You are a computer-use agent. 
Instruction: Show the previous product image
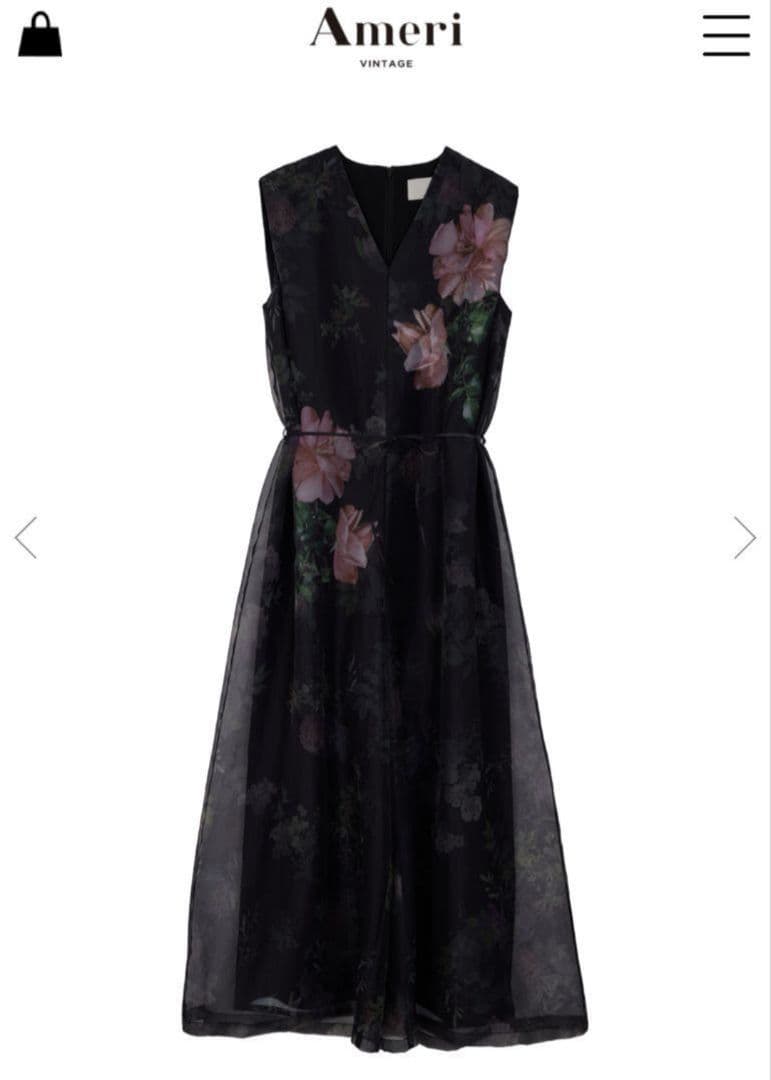click(26, 537)
